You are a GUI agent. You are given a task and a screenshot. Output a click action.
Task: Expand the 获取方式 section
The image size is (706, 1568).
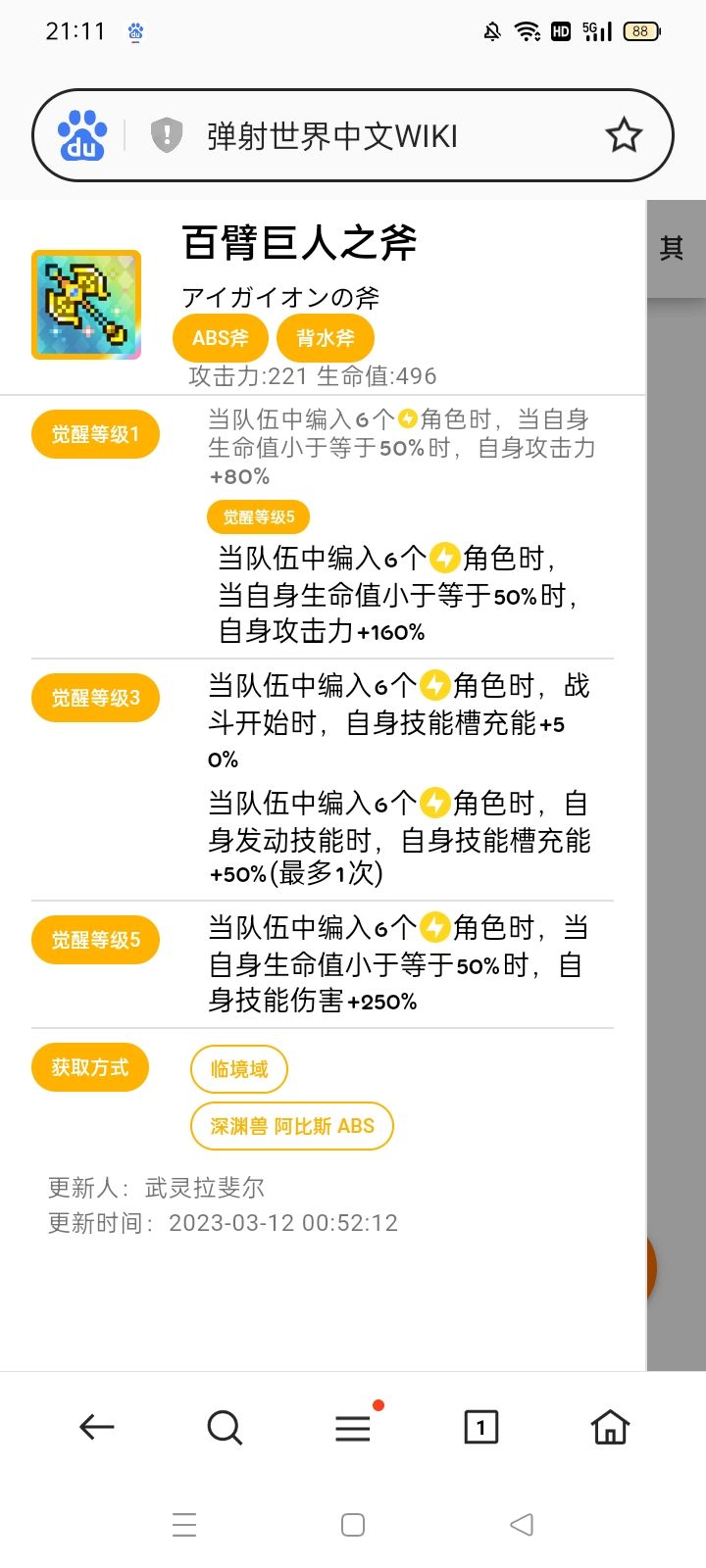pos(89,1067)
